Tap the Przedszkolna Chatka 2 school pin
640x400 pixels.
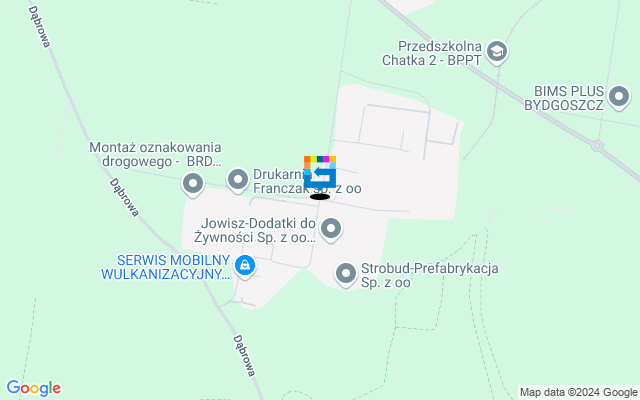coord(498,51)
